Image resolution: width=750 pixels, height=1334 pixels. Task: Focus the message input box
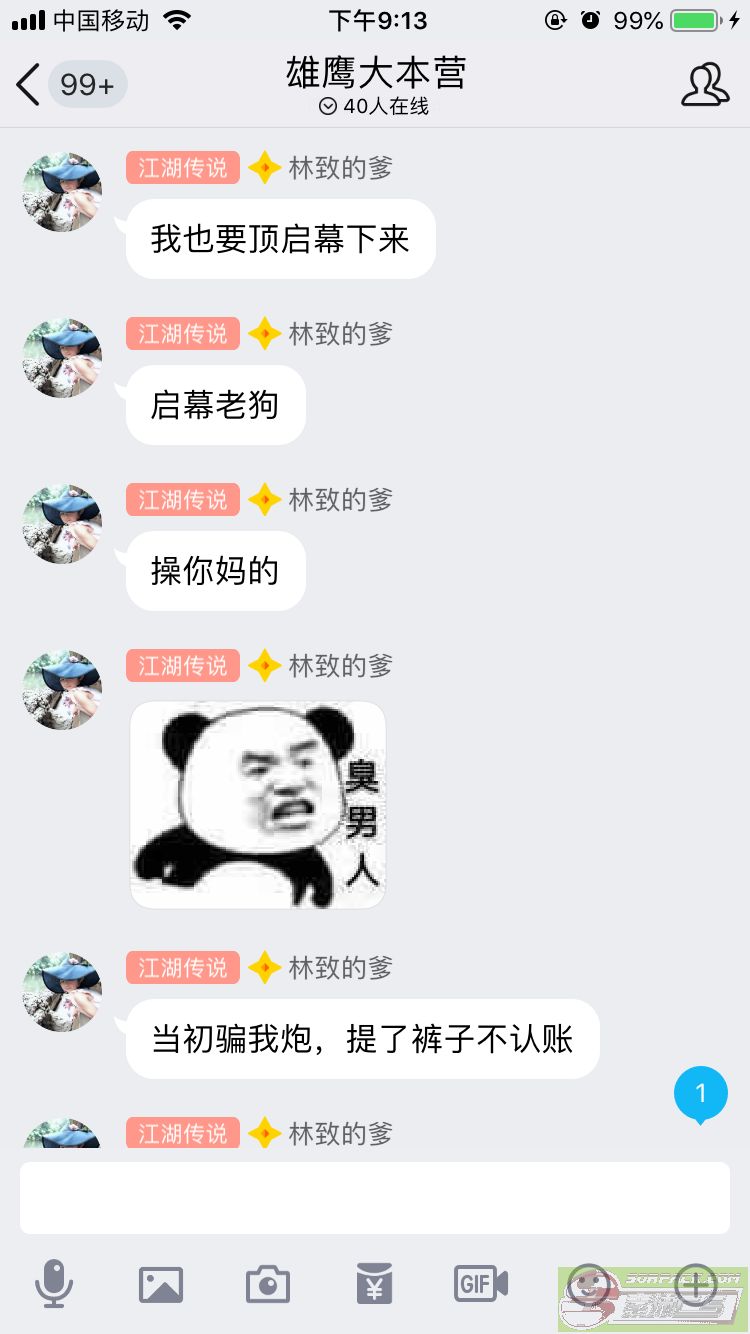(x=375, y=1198)
